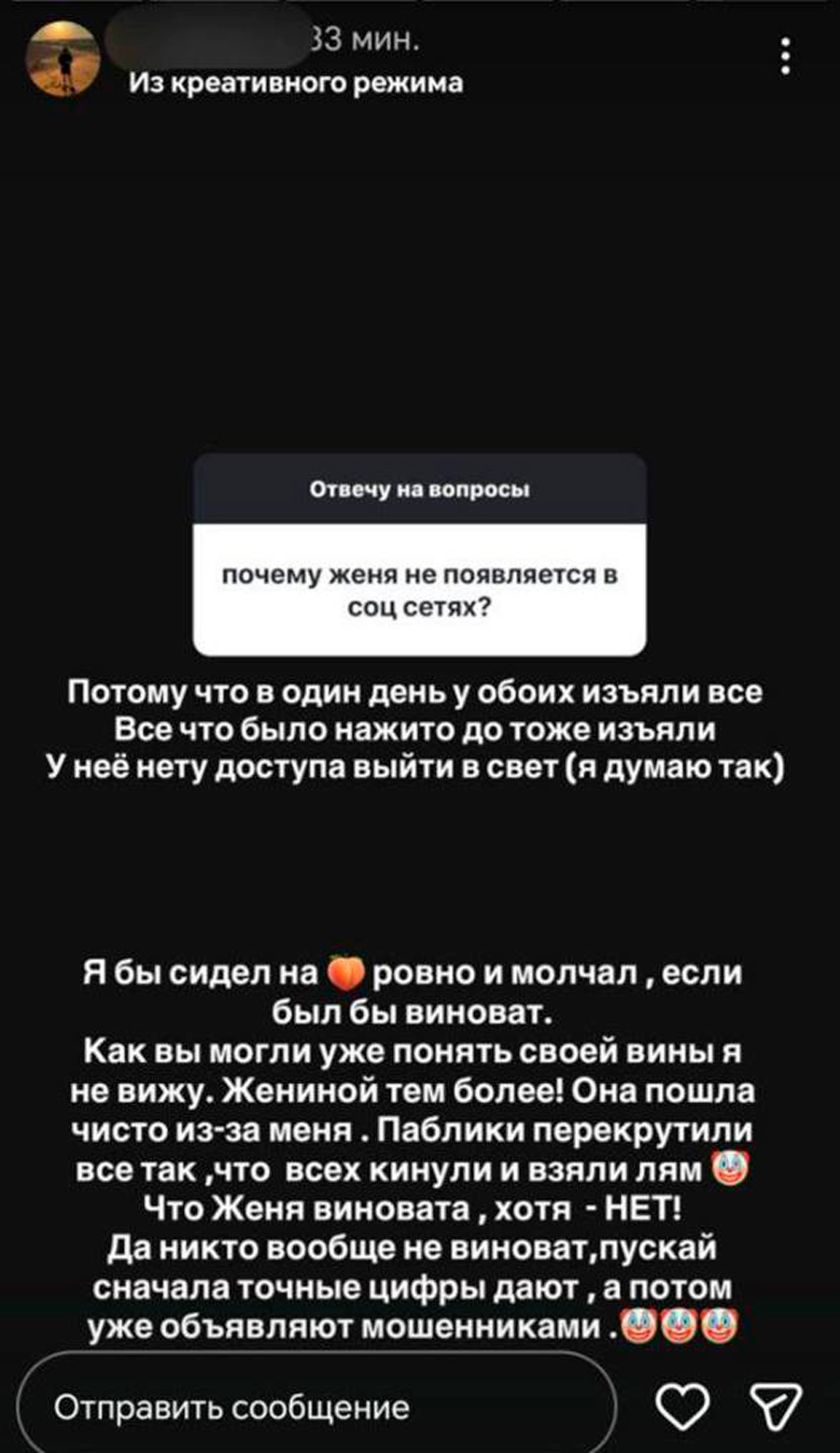This screenshot has height=1453, width=840.
Task: Tap the 'Из креативного режима' label
Action: [296, 84]
